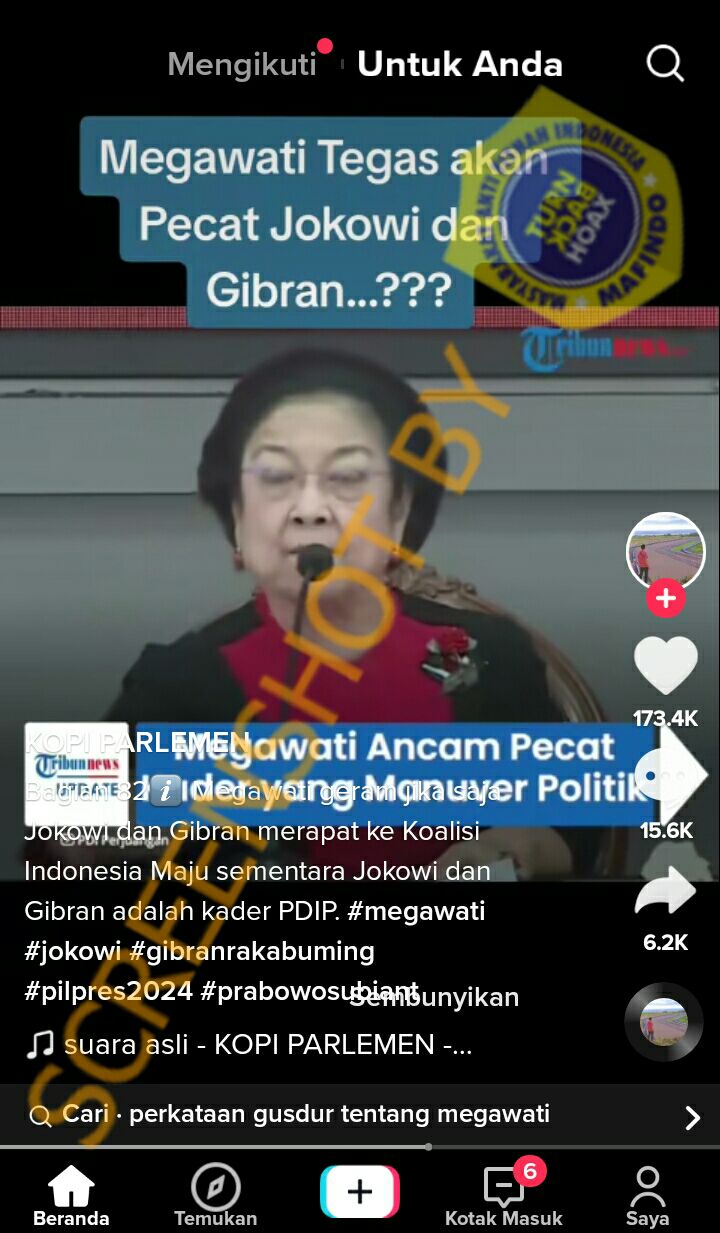
Task: Open the Kotak Masuk inbox
Action: 504,1196
